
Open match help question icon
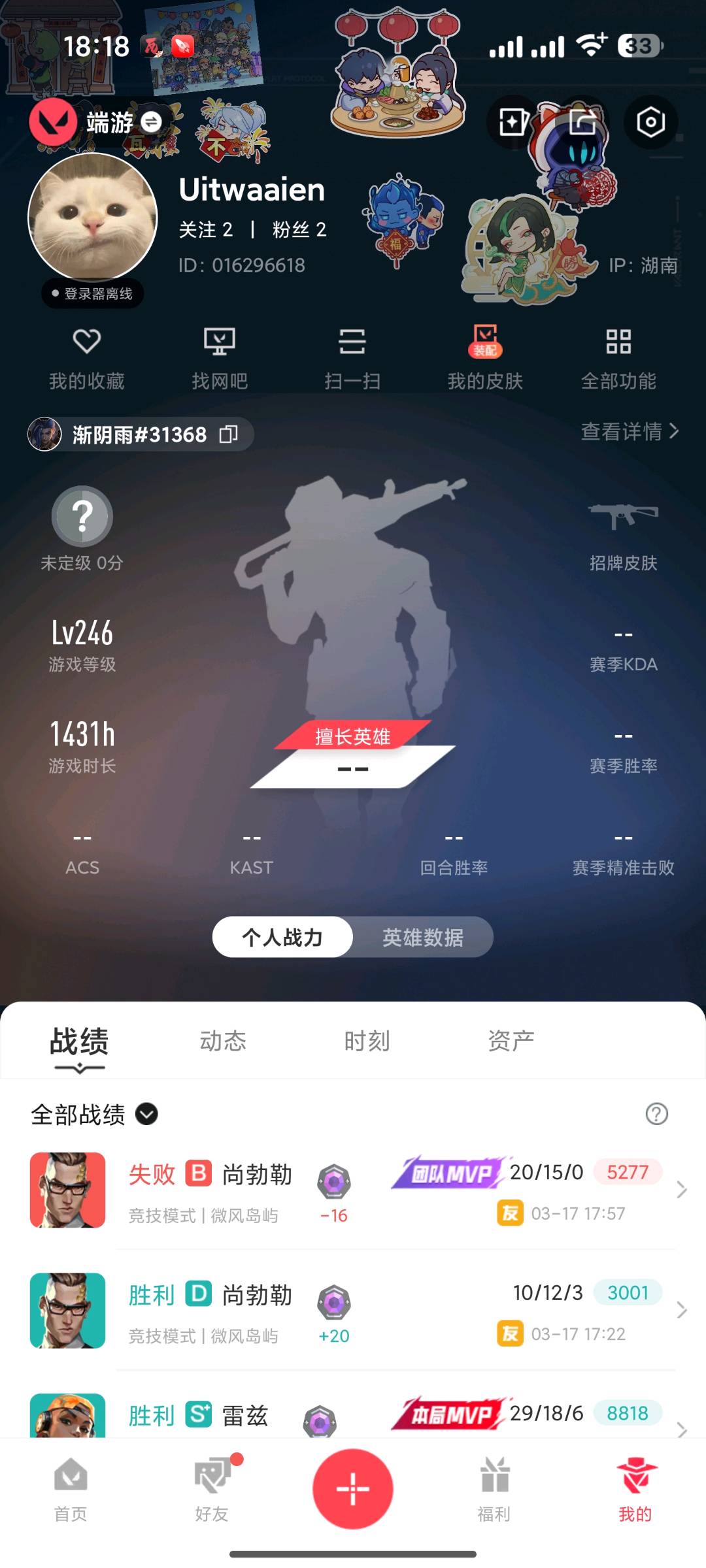pyautogui.click(x=656, y=1114)
